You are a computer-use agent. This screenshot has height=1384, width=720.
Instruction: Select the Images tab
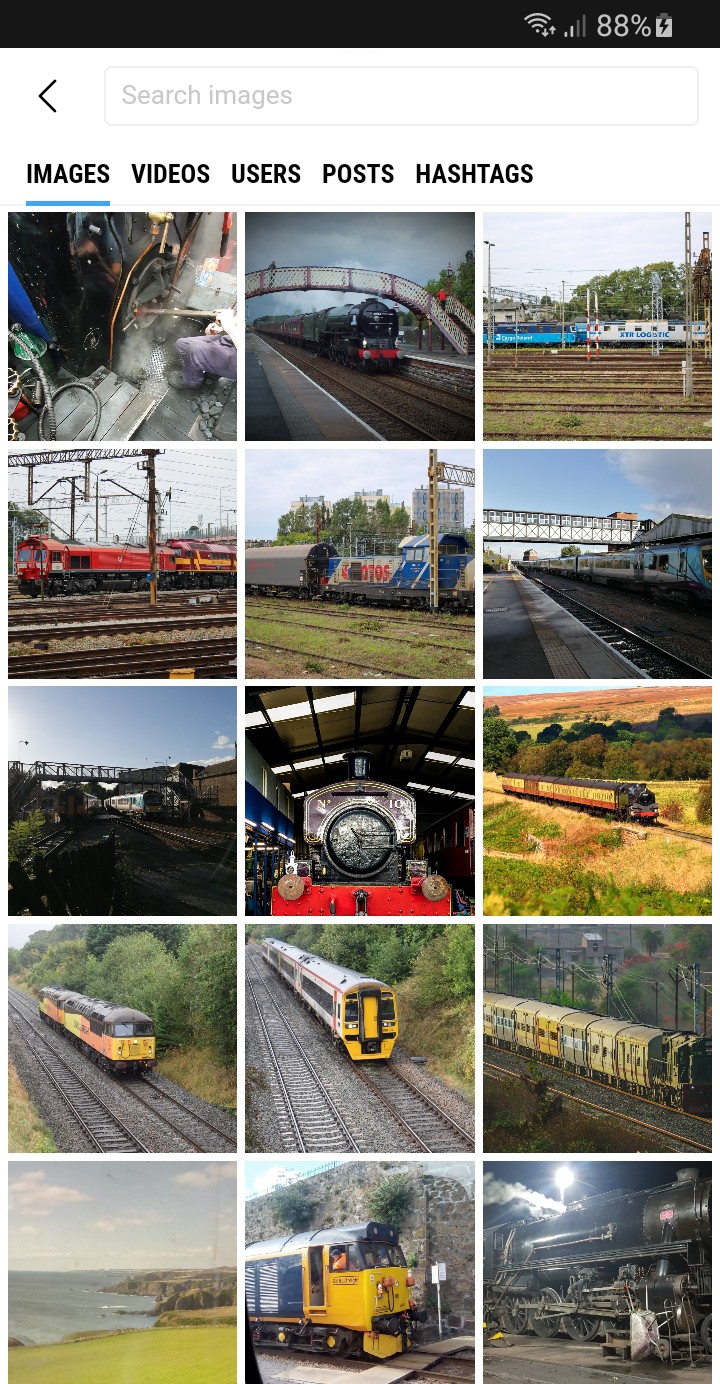(x=68, y=174)
